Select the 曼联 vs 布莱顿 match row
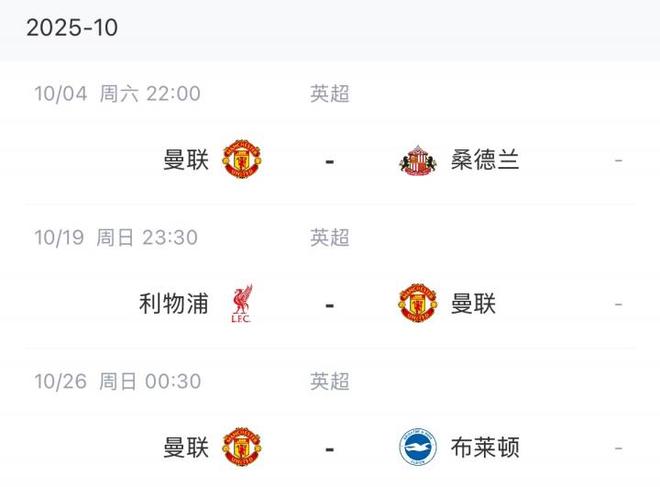The width and height of the screenshot is (660, 487). (330, 447)
